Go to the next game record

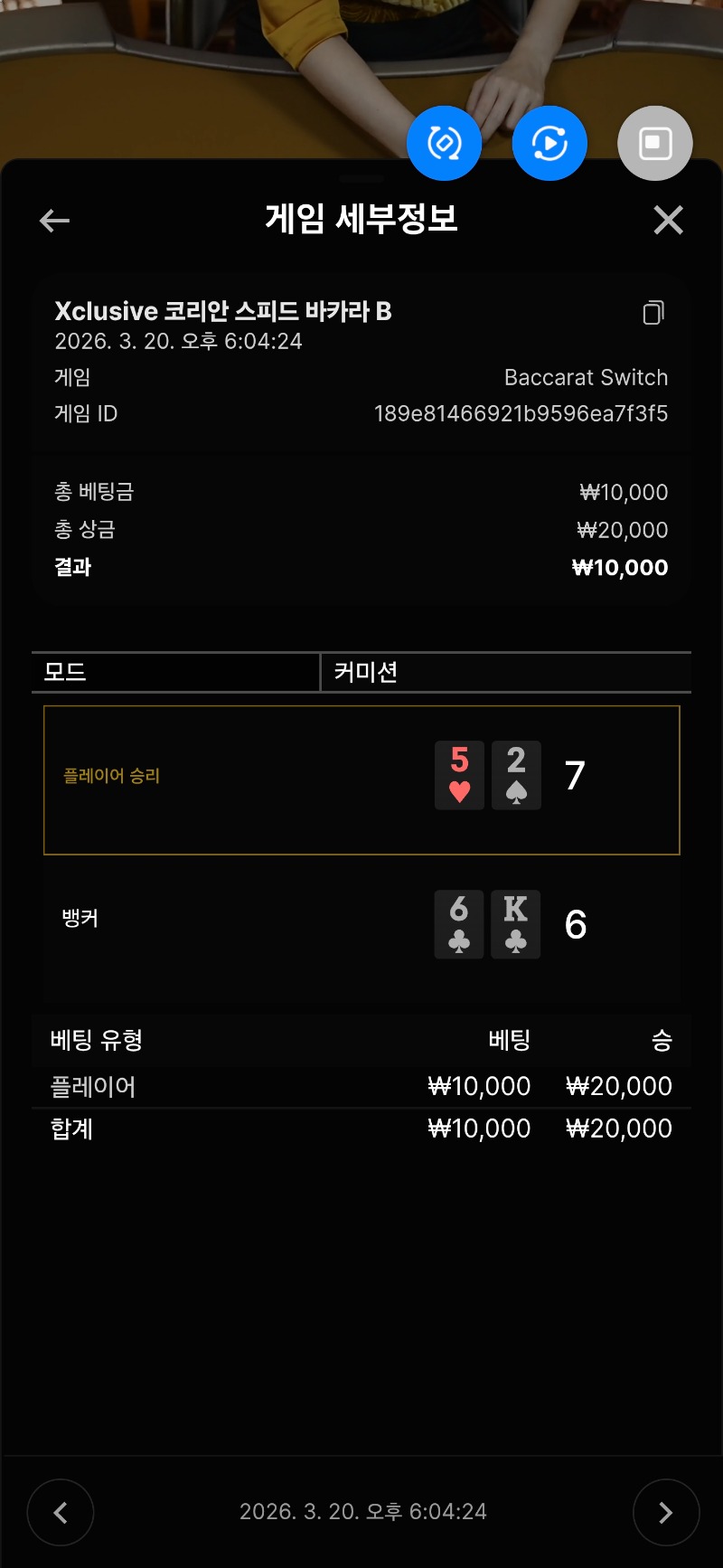tap(666, 1512)
